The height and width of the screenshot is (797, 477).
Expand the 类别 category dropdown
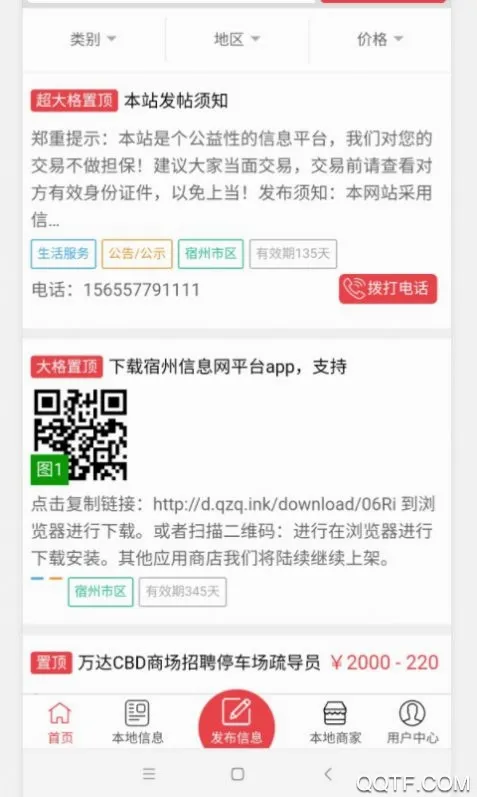tap(93, 39)
